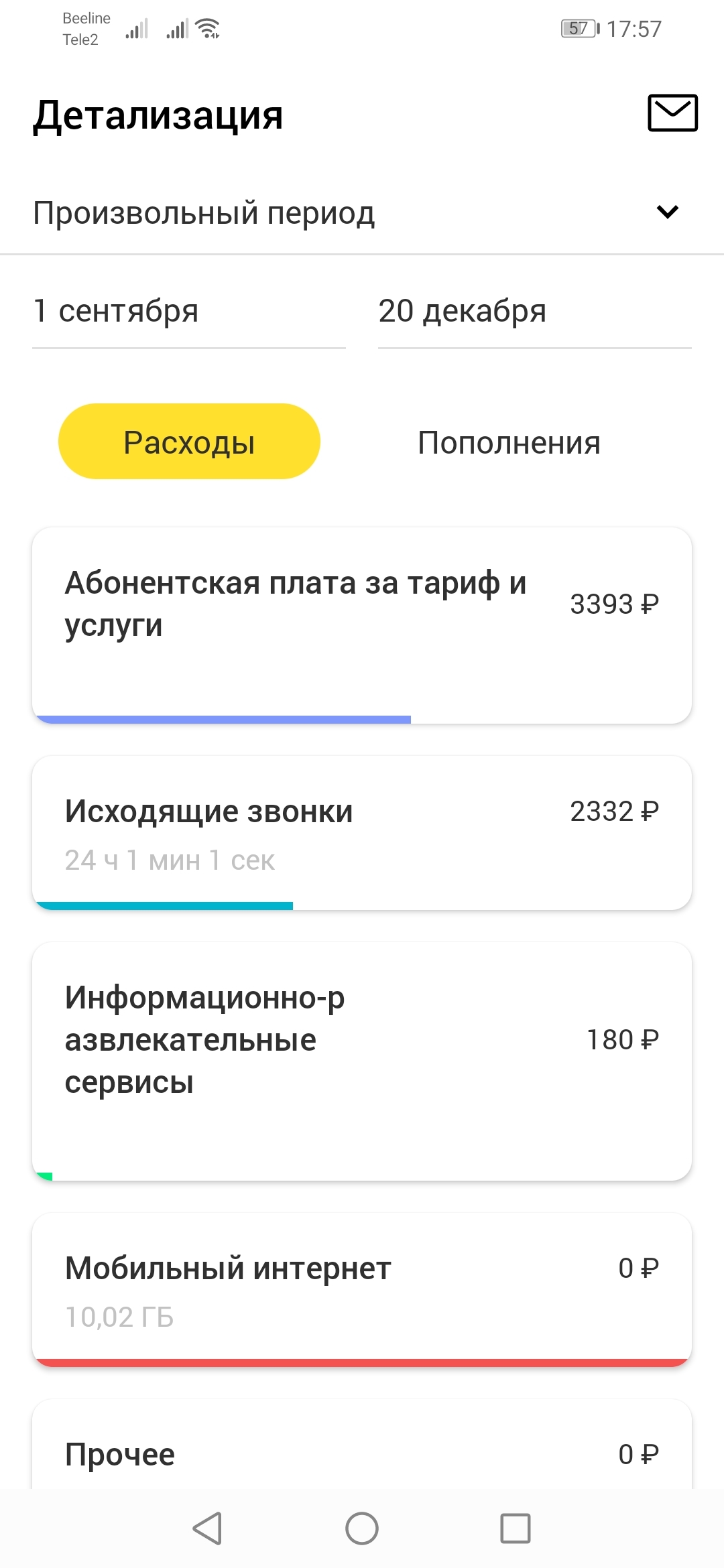This screenshot has height=1568, width=724.
Task: Go back using the system back button
Action: coord(207,1528)
